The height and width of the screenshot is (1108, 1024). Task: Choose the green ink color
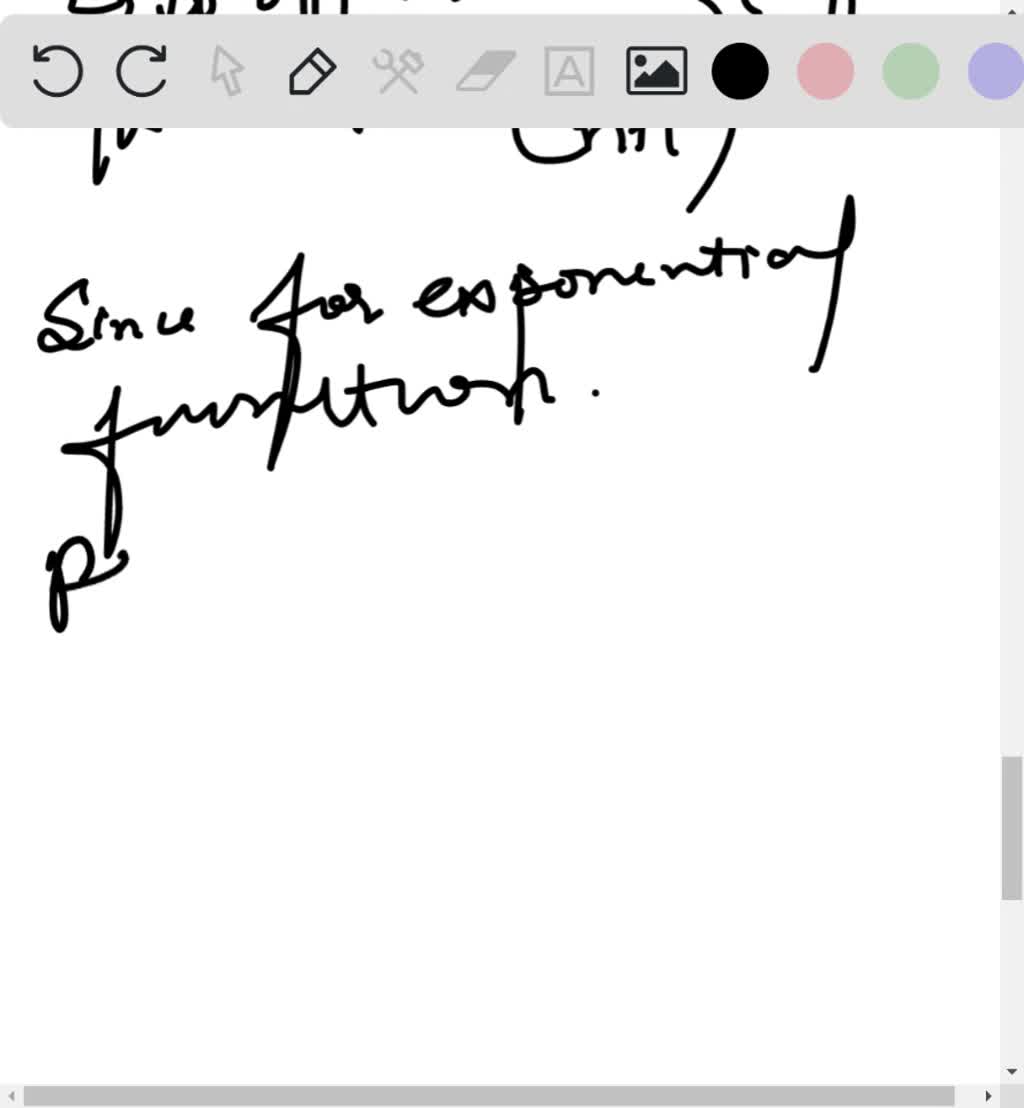[x=911, y=72]
